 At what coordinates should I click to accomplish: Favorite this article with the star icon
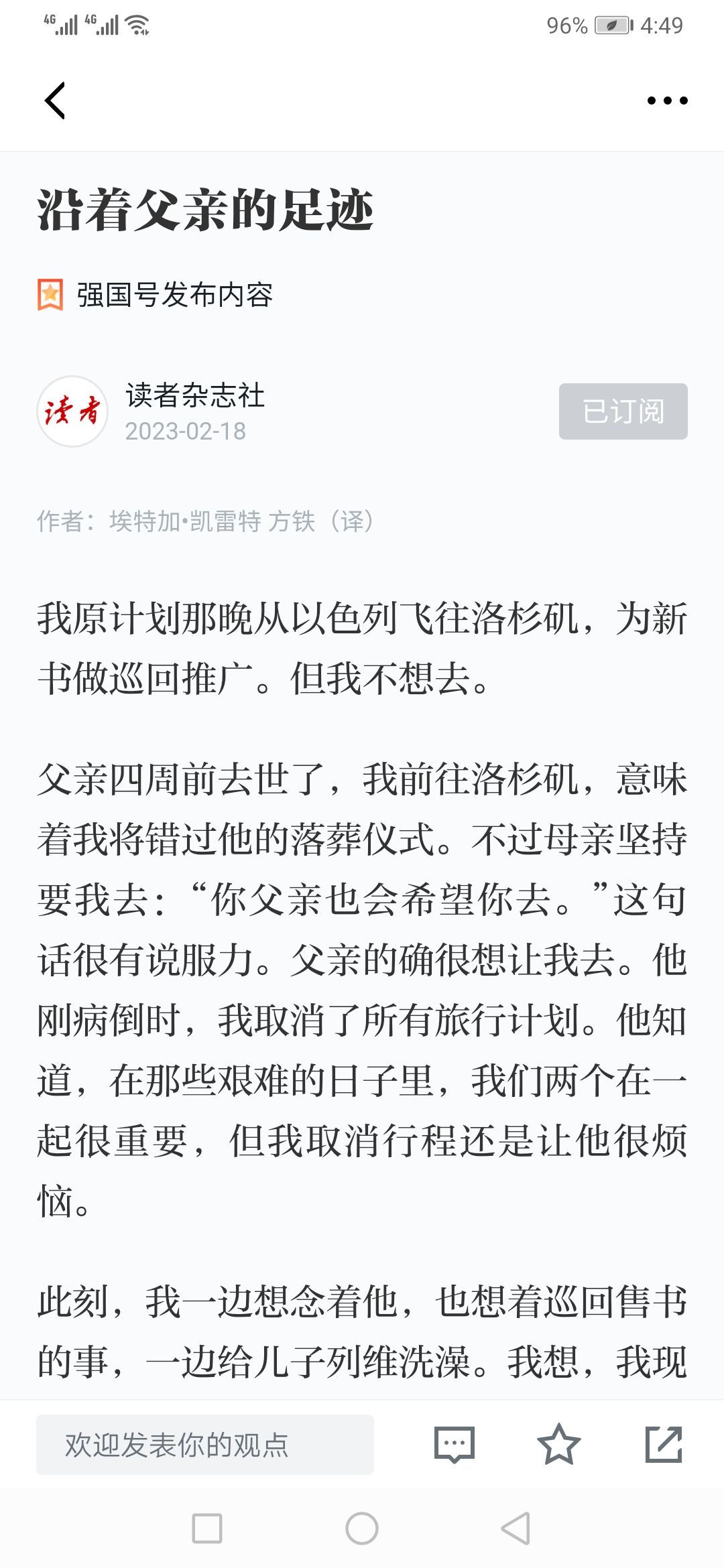pyautogui.click(x=558, y=1445)
